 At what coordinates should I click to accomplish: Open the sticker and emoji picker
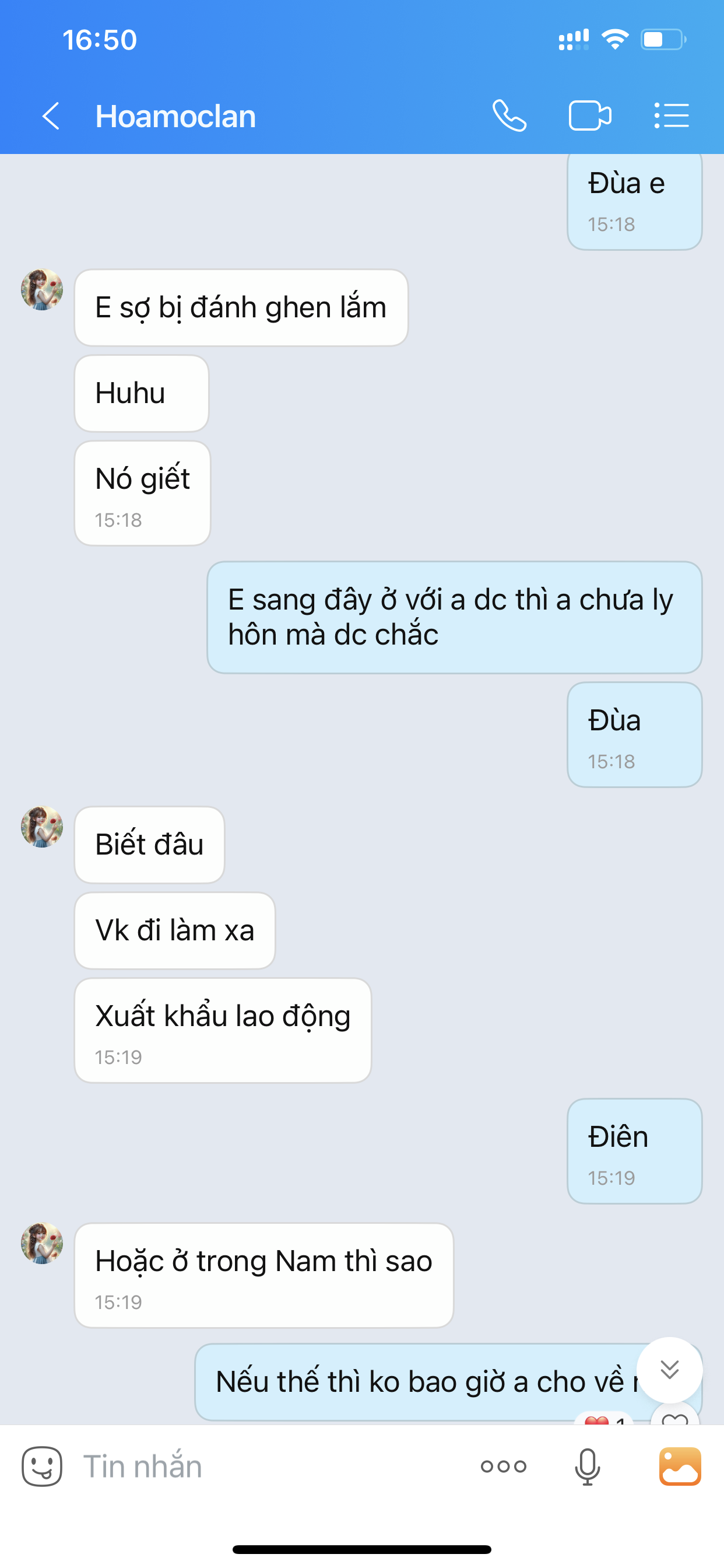click(x=42, y=1466)
